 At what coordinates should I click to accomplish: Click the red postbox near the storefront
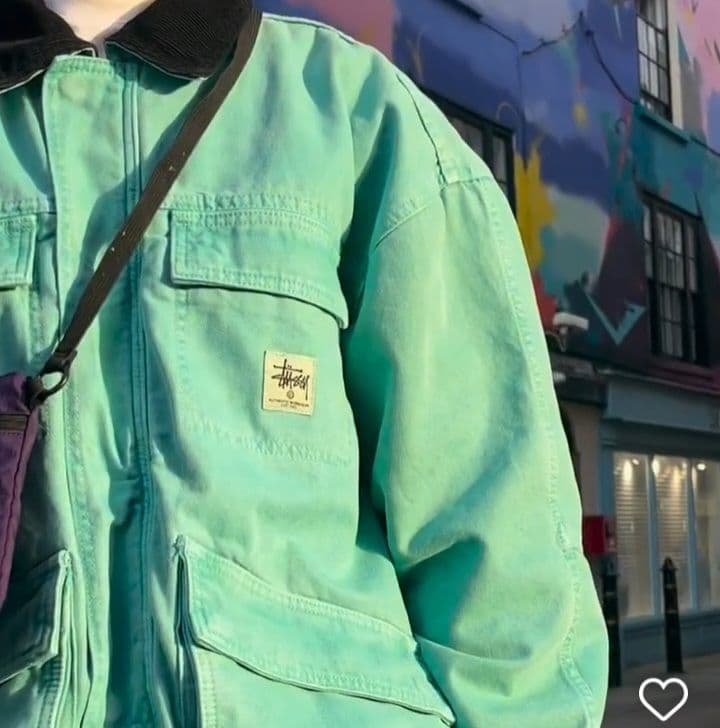[x=597, y=535]
